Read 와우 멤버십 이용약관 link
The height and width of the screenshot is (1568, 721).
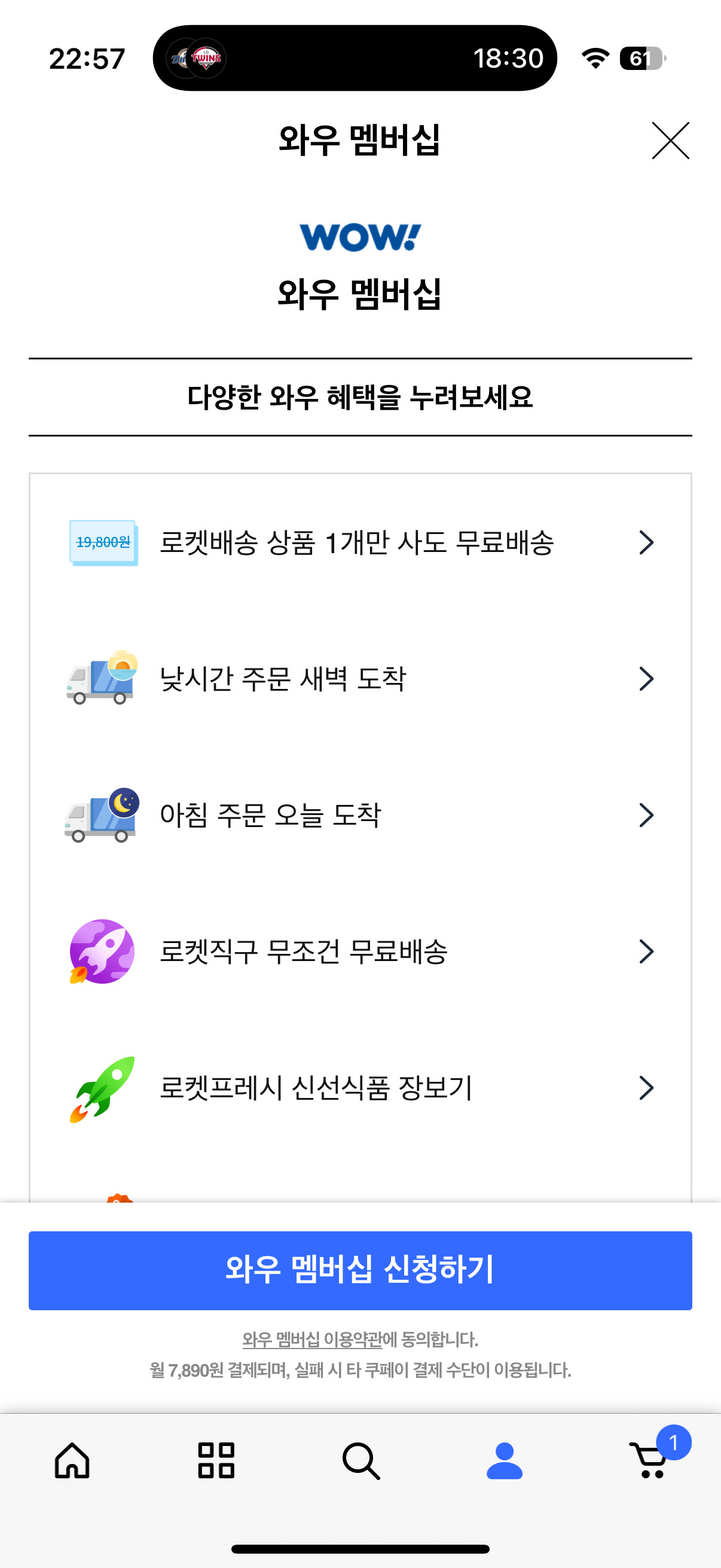point(312,1339)
